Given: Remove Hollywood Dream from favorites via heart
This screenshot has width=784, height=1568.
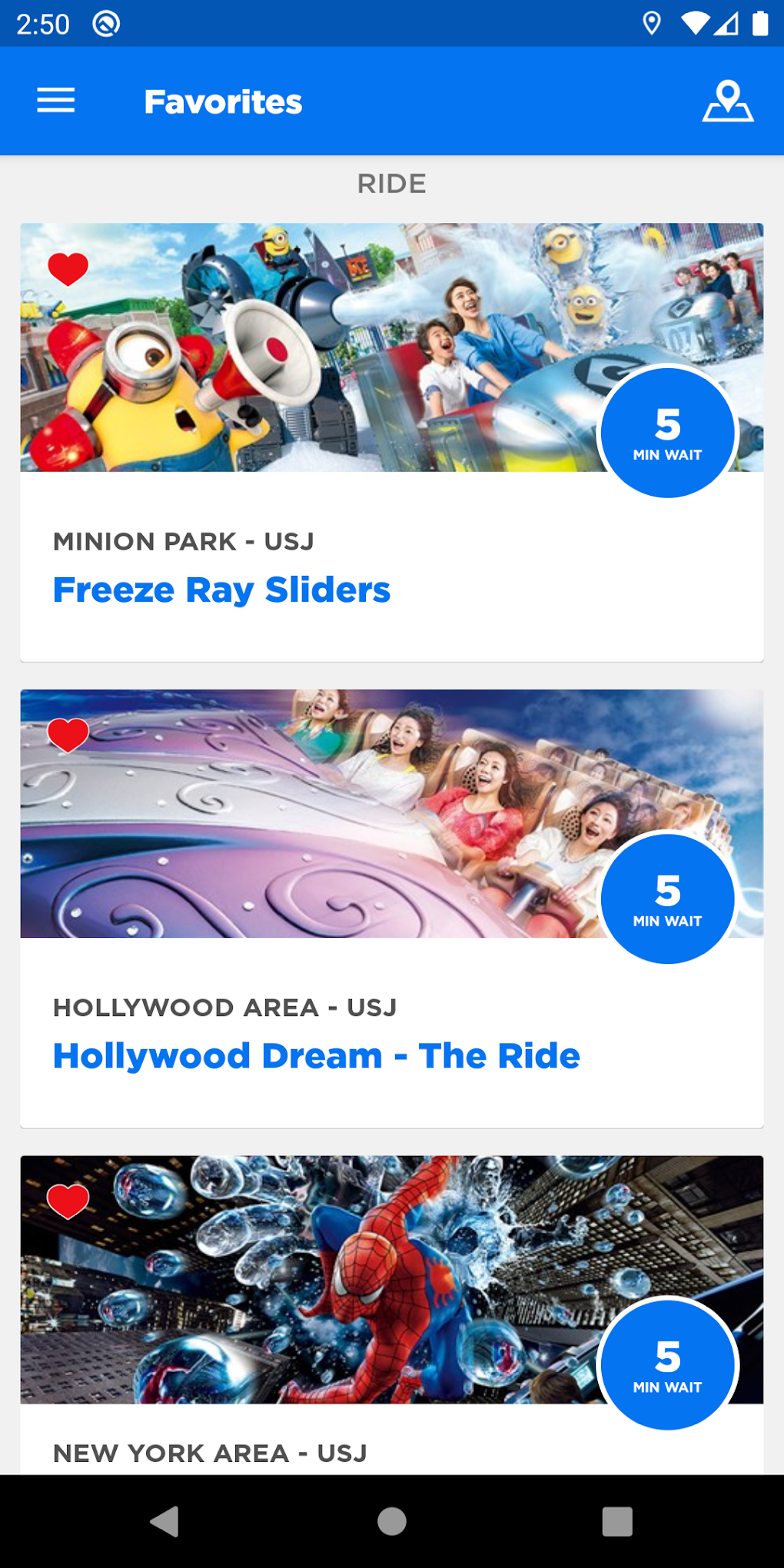Looking at the screenshot, I should (x=68, y=735).
